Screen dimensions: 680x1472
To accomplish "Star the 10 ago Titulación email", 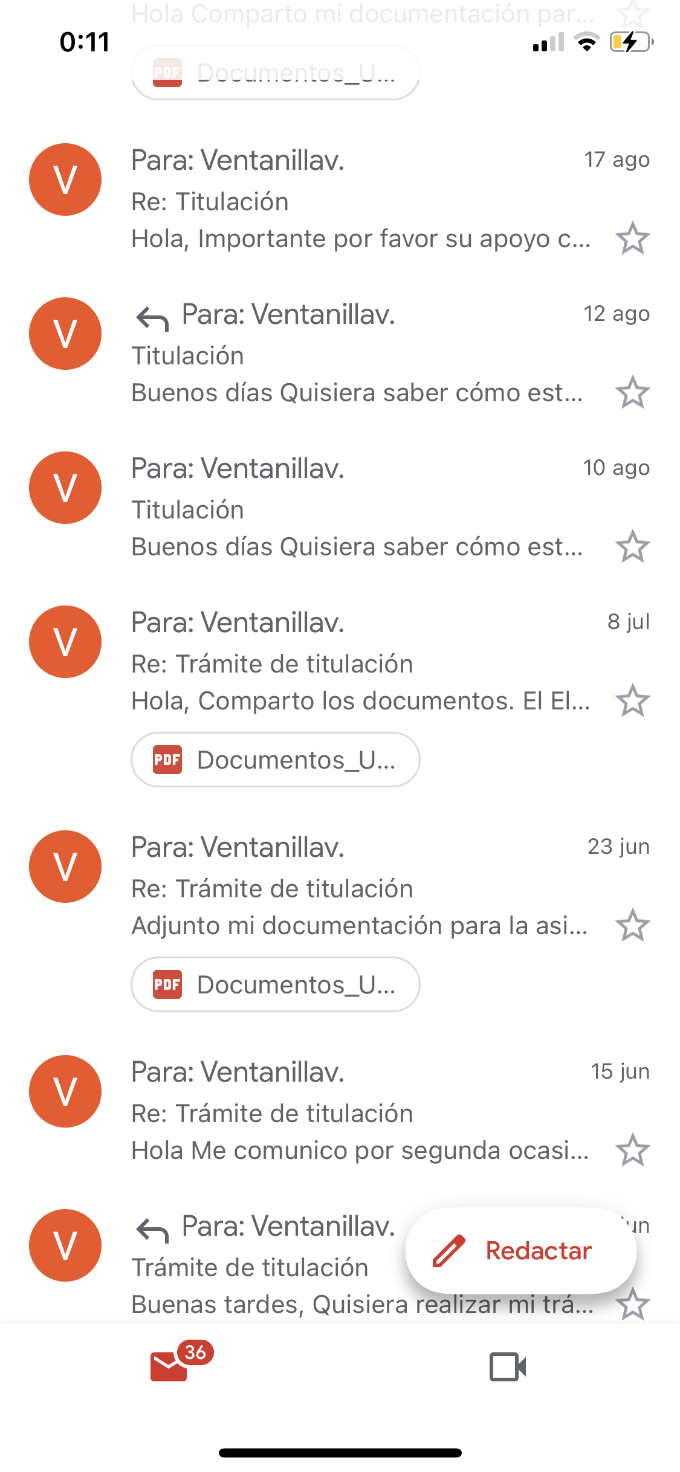I will (632, 547).
